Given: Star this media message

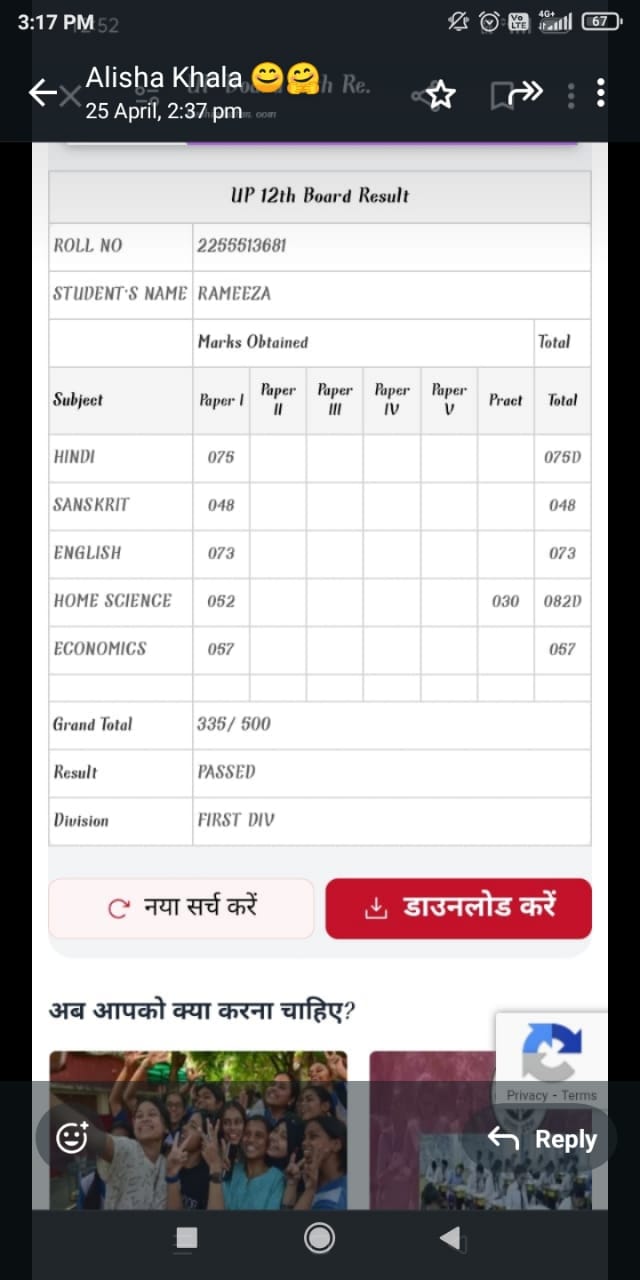Looking at the screenshot, I should 441,94.
